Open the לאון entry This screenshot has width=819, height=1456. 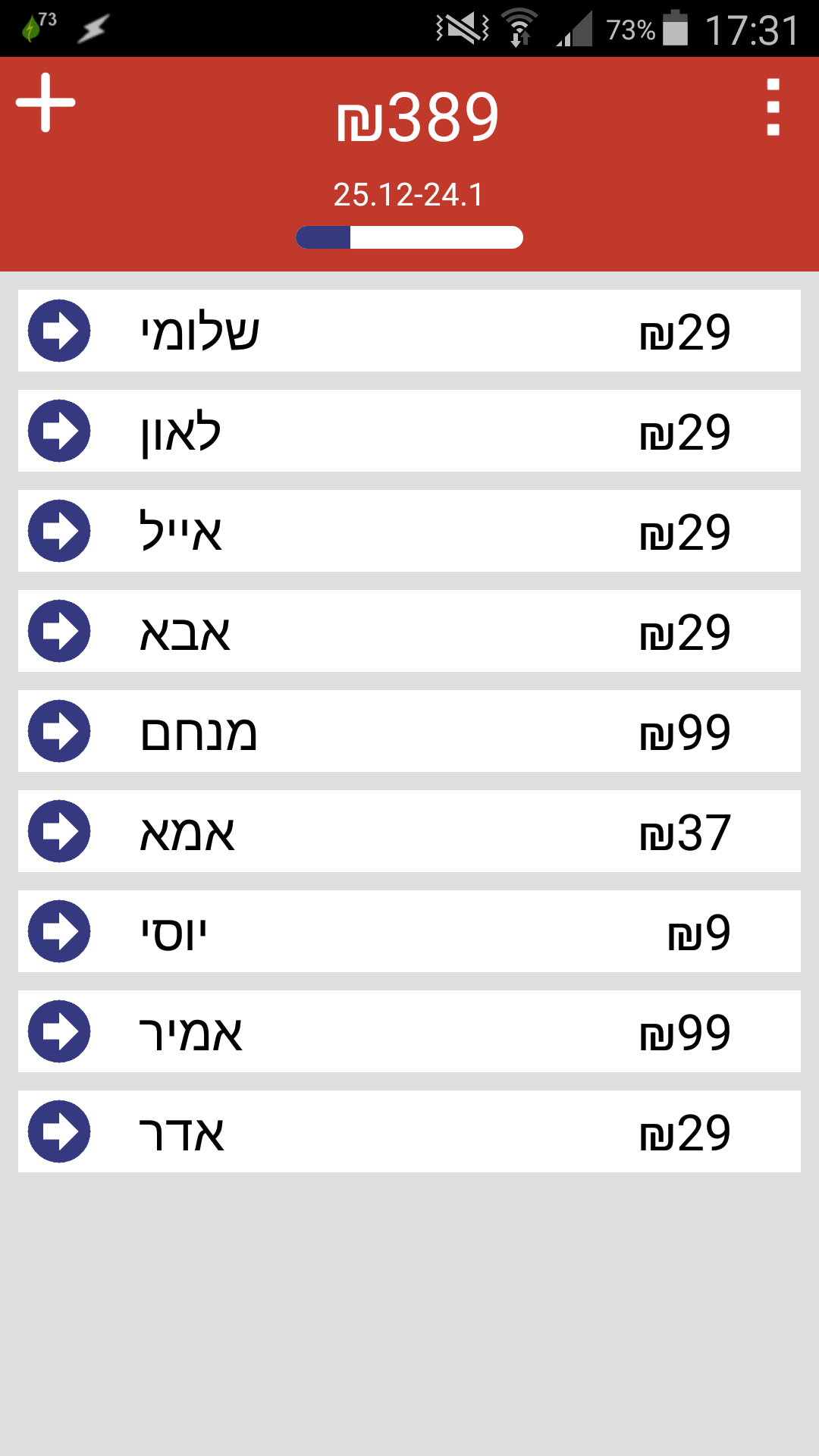tap(409, 431)
